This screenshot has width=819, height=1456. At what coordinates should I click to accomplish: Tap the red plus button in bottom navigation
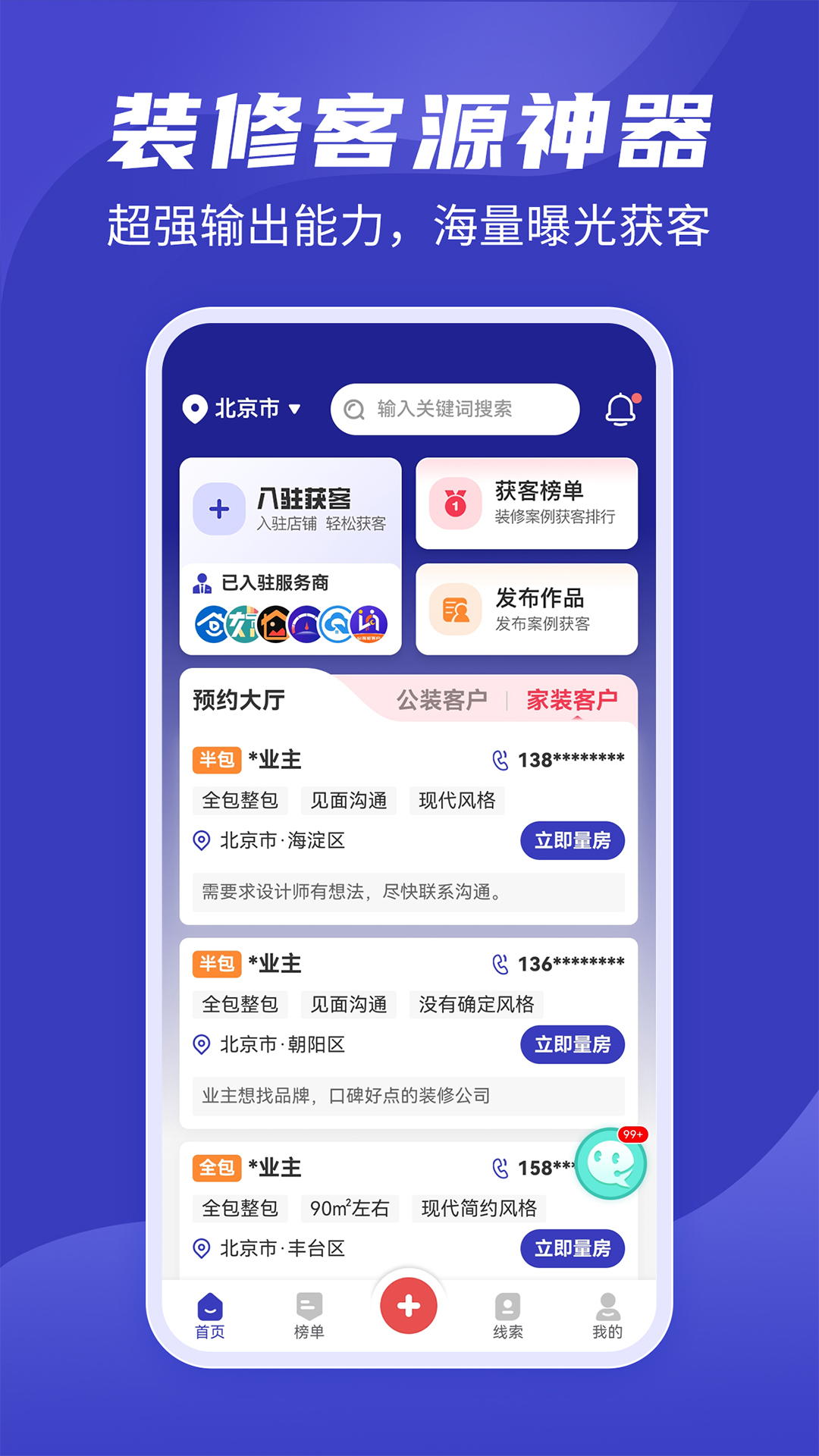[x=409, y=1305]
